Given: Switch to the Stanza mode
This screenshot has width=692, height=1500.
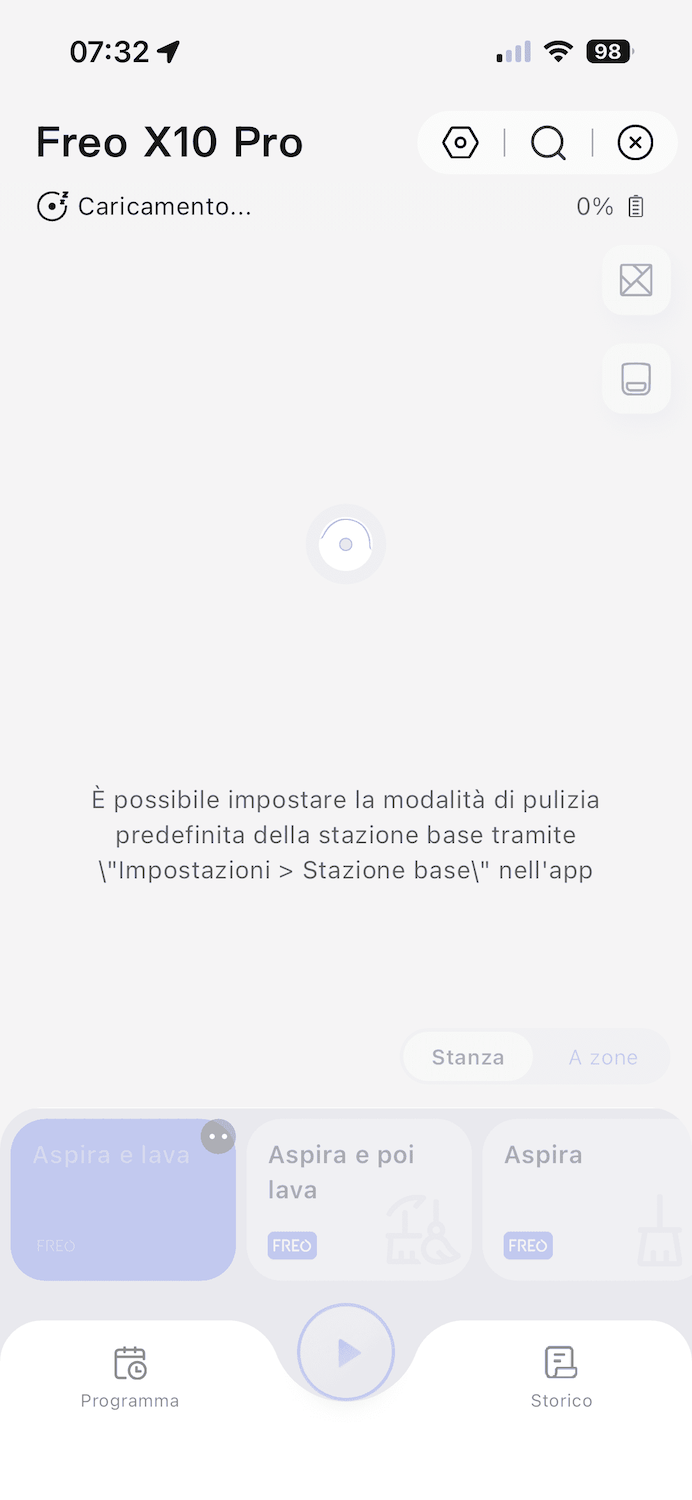Looking at the screenshot, I should (468, 1057).
